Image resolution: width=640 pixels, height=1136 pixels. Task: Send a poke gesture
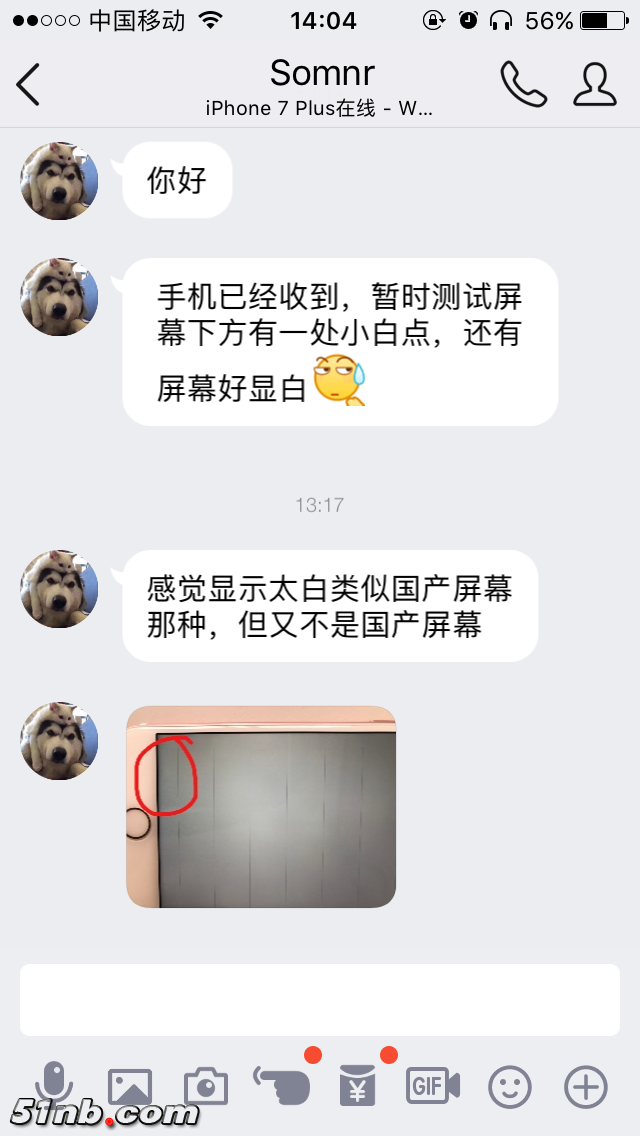(x=281, y=1086)
